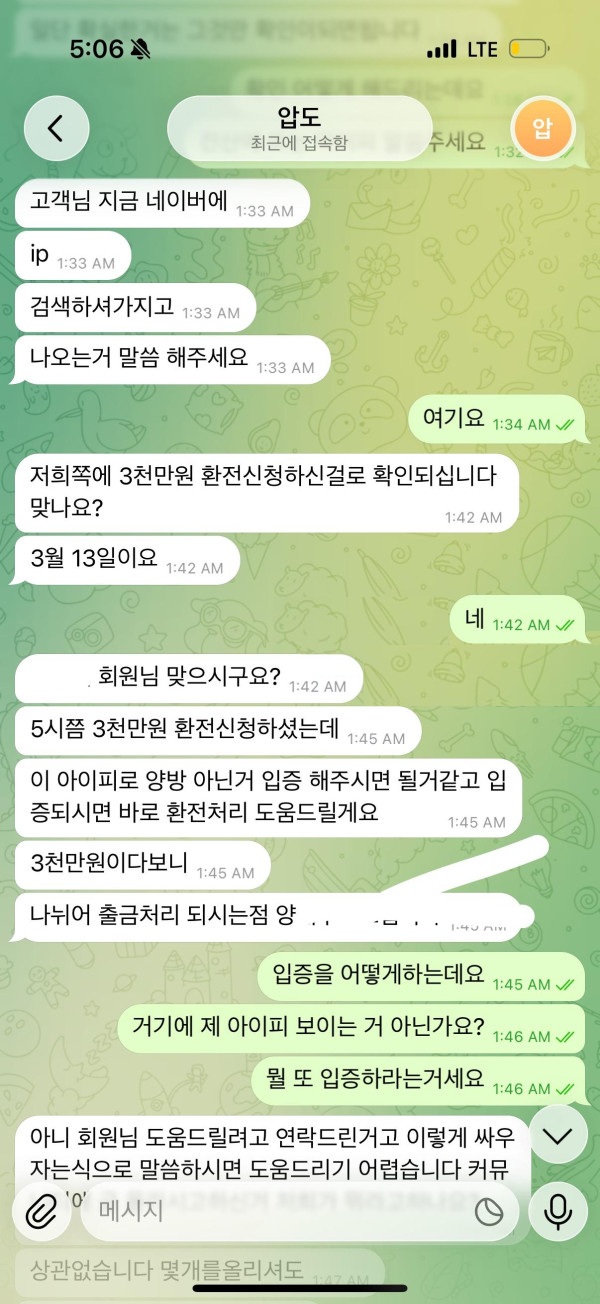Open 압도 chat info header
Image resolution: width=600 pixels, height=1304 pixels.
point(300,128)
